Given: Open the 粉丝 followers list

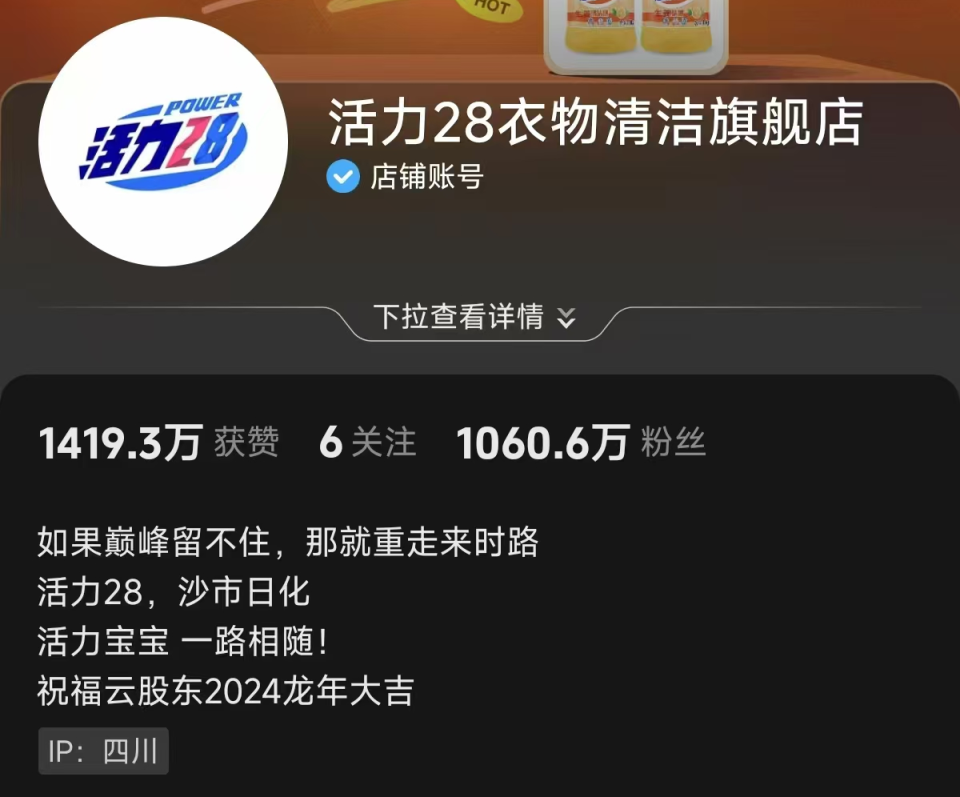Looking at the screenshot, I should click(x=581, y=442).
